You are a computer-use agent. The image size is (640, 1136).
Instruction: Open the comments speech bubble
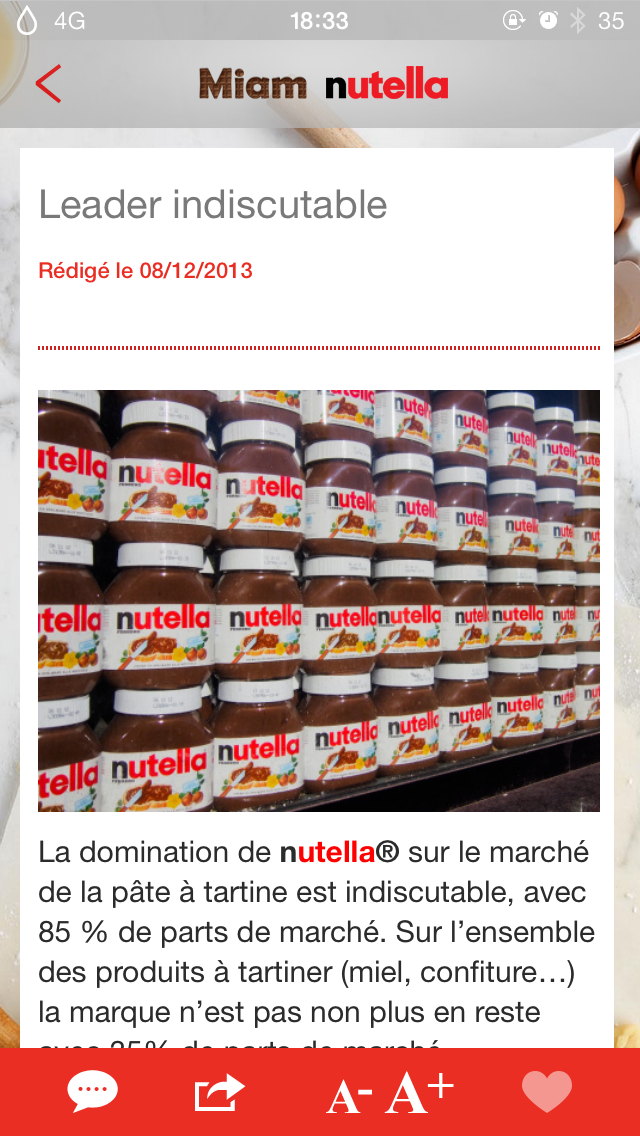pyautogui.click(x=93, y=1091)
